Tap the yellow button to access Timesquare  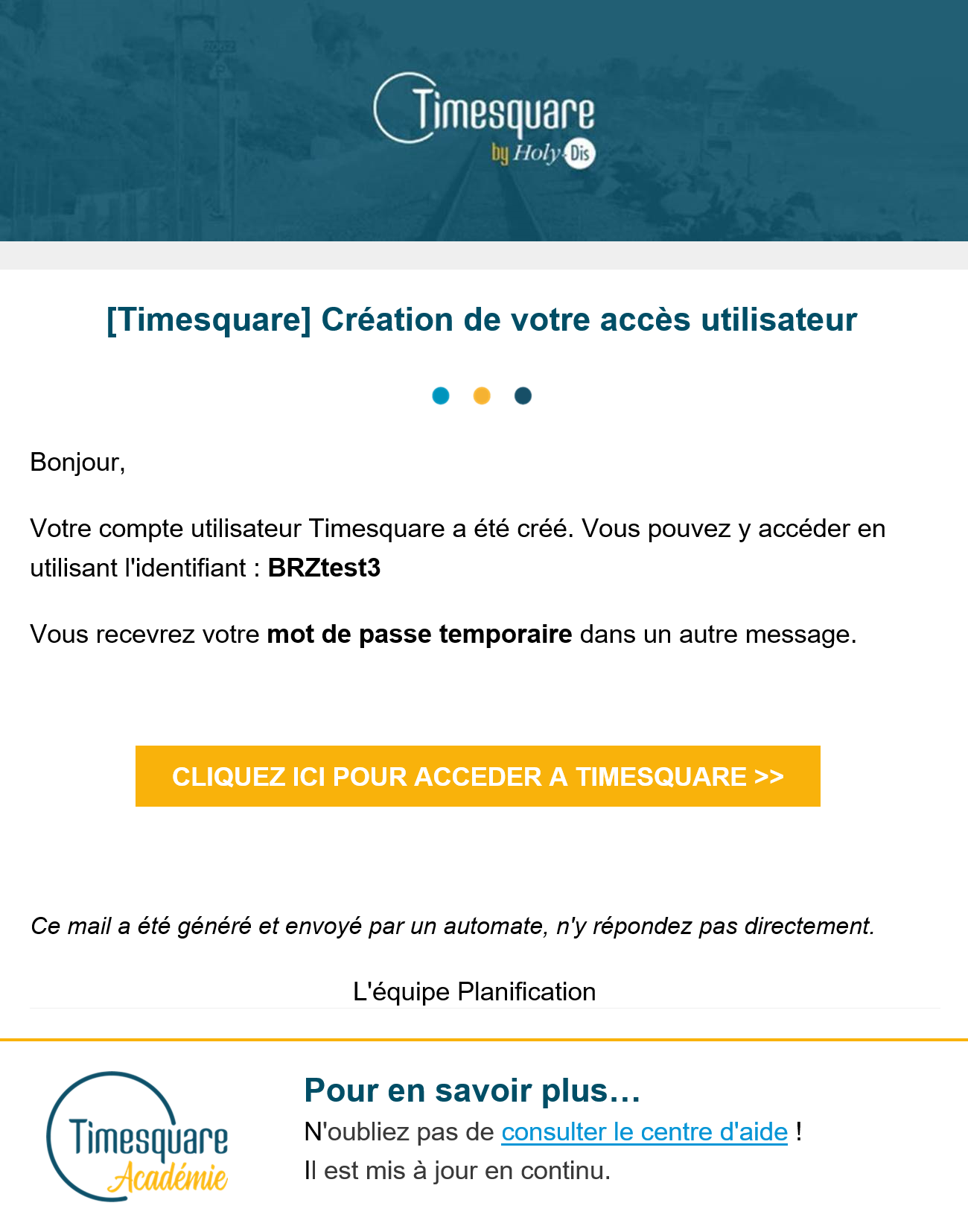pyautogui.click(x=477, y=776)
